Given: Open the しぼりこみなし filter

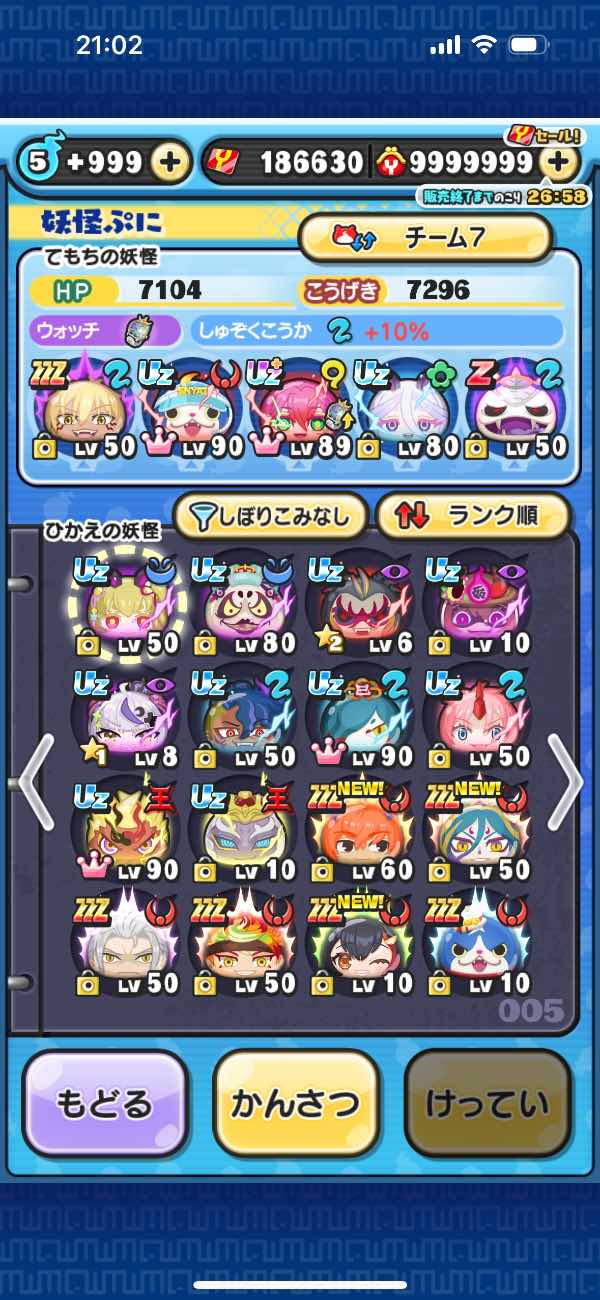Looking at the screenshot, I should point(271,517).
